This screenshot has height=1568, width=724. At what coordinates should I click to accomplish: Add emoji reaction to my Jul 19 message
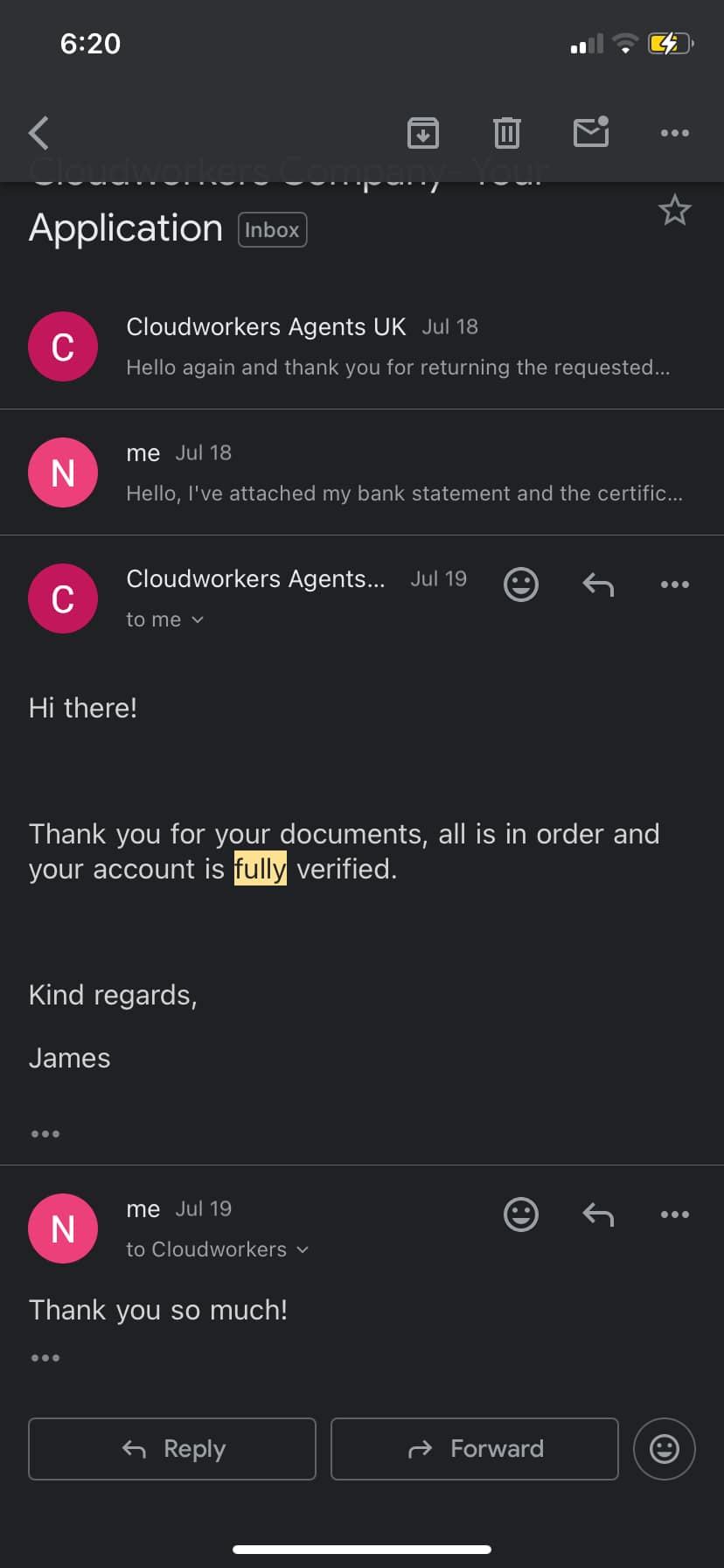coord(521,1214)
